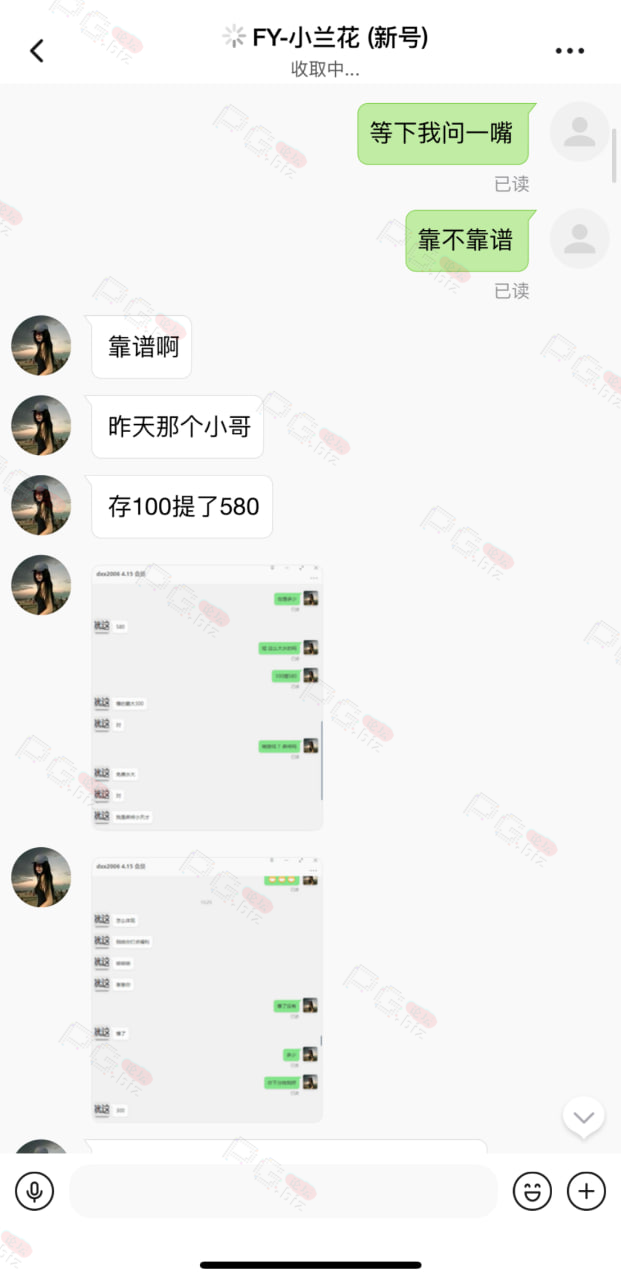621x1280 pixels.
Task: Open my own avatar next to 等下我问一嘴
Action: (580, 132)
